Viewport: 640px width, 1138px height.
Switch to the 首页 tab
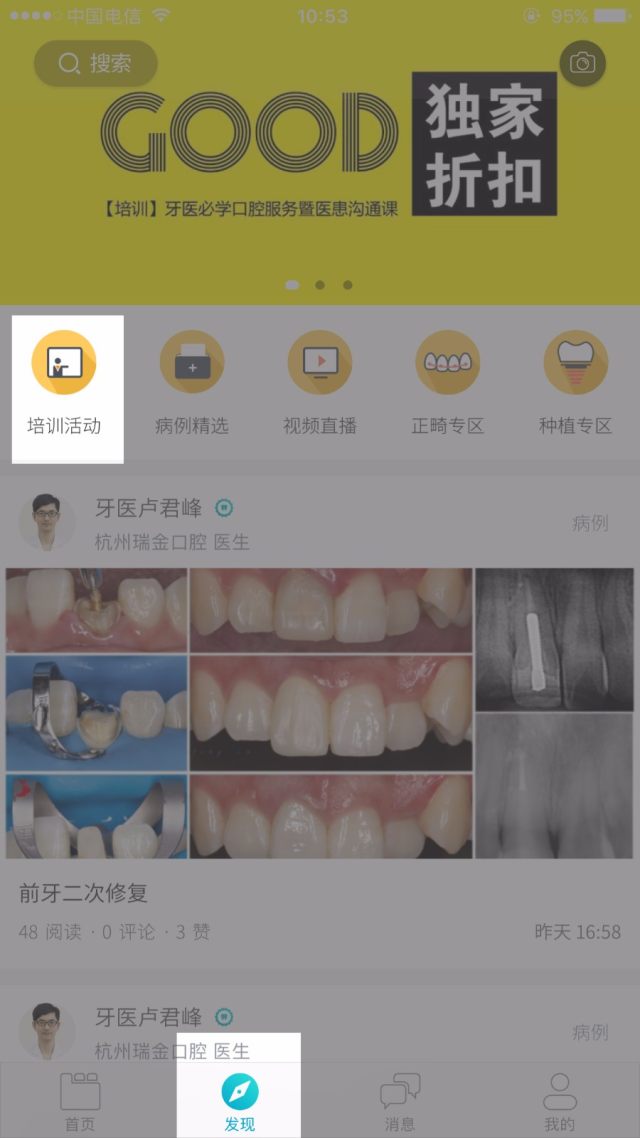(x=80, y=1100)
